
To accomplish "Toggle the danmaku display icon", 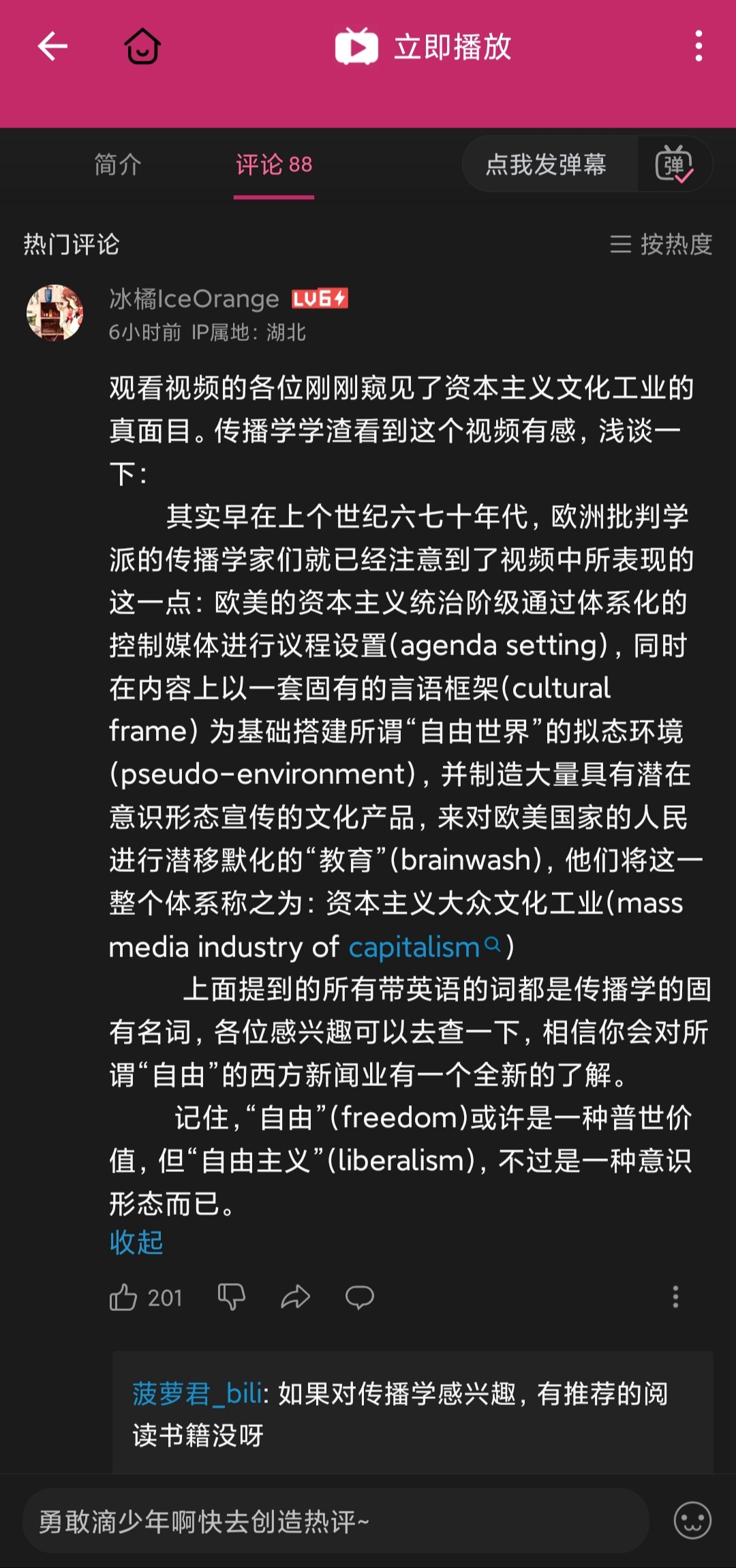I will click(674, 164).
